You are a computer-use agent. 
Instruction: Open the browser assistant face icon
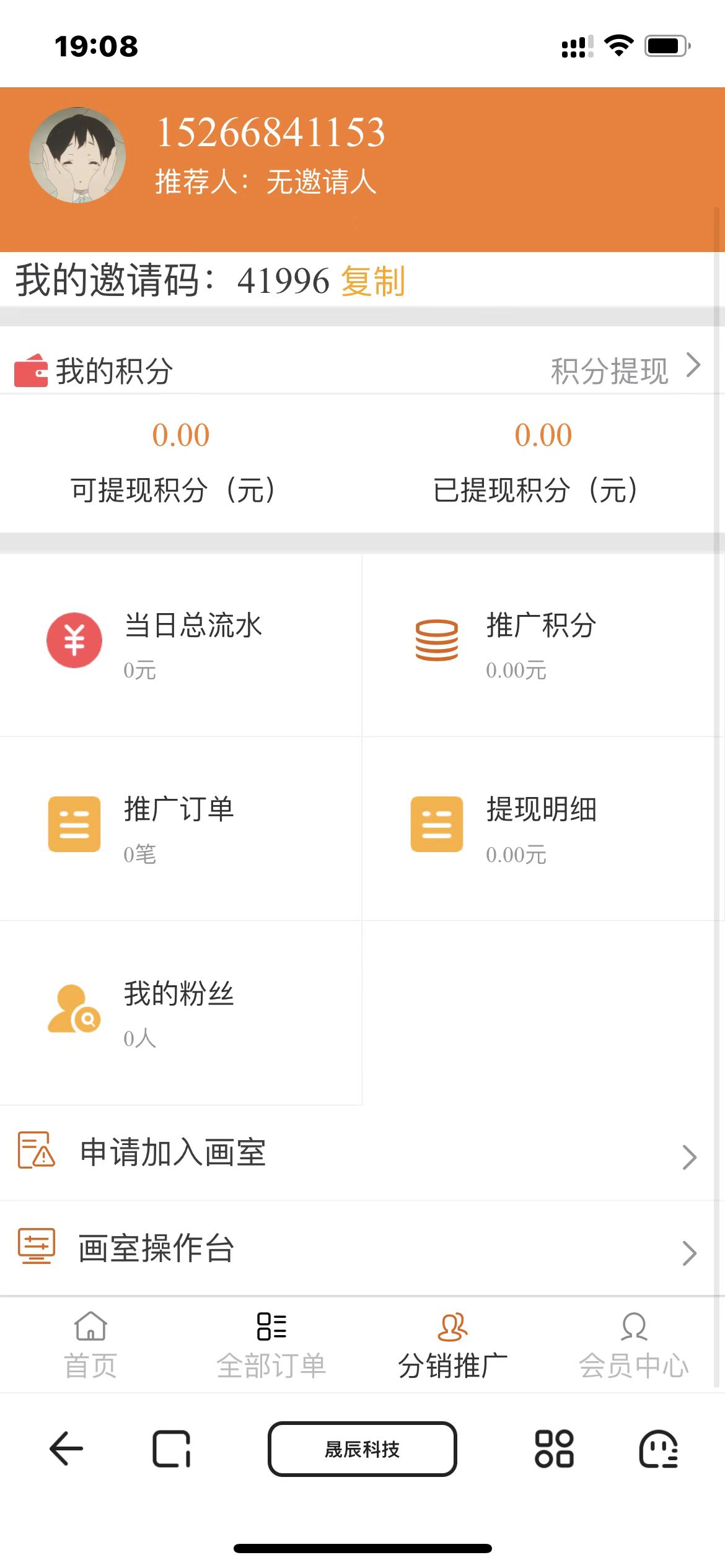(x=658, y=1449)
